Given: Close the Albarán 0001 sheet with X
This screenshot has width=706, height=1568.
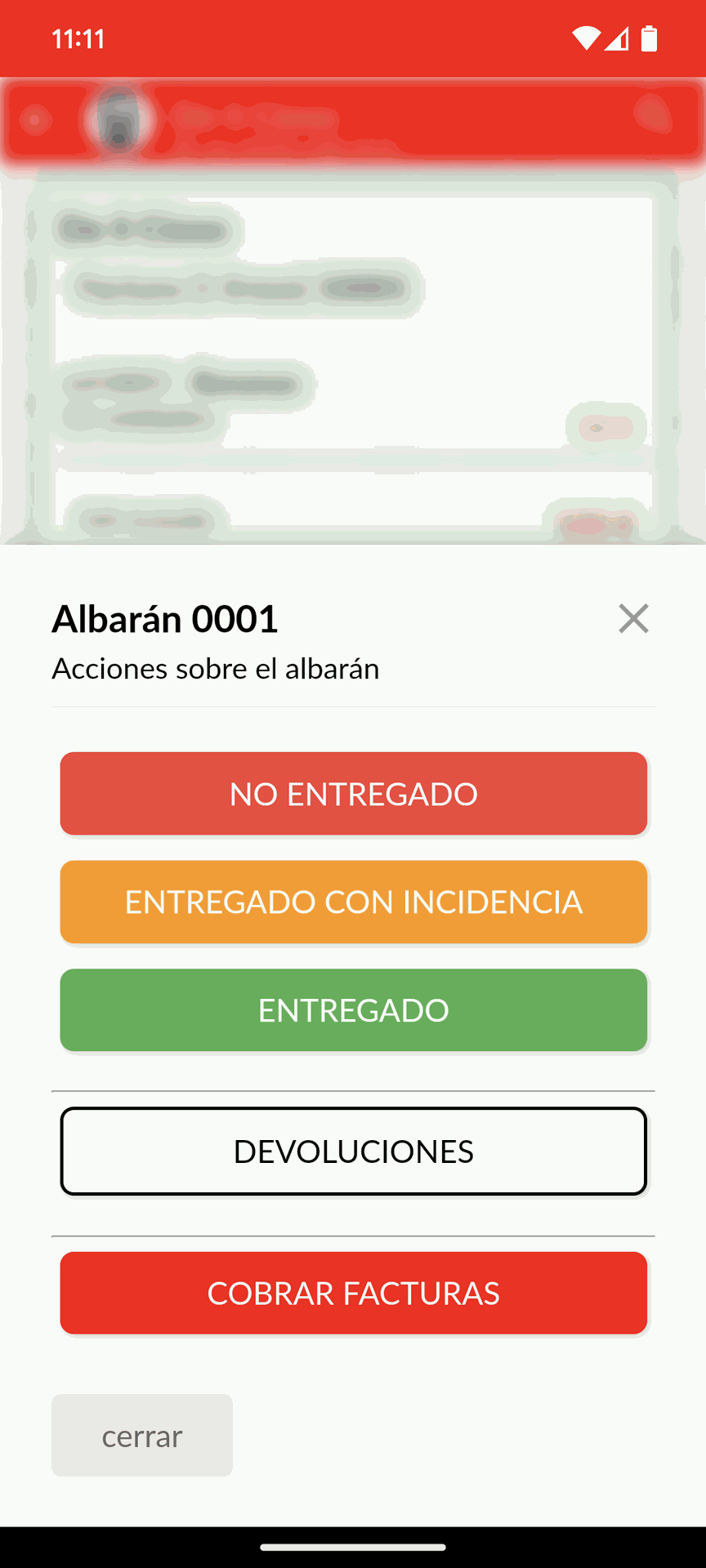Looking at the screenshot, I should pyautogui.click(x=633, y=618).
